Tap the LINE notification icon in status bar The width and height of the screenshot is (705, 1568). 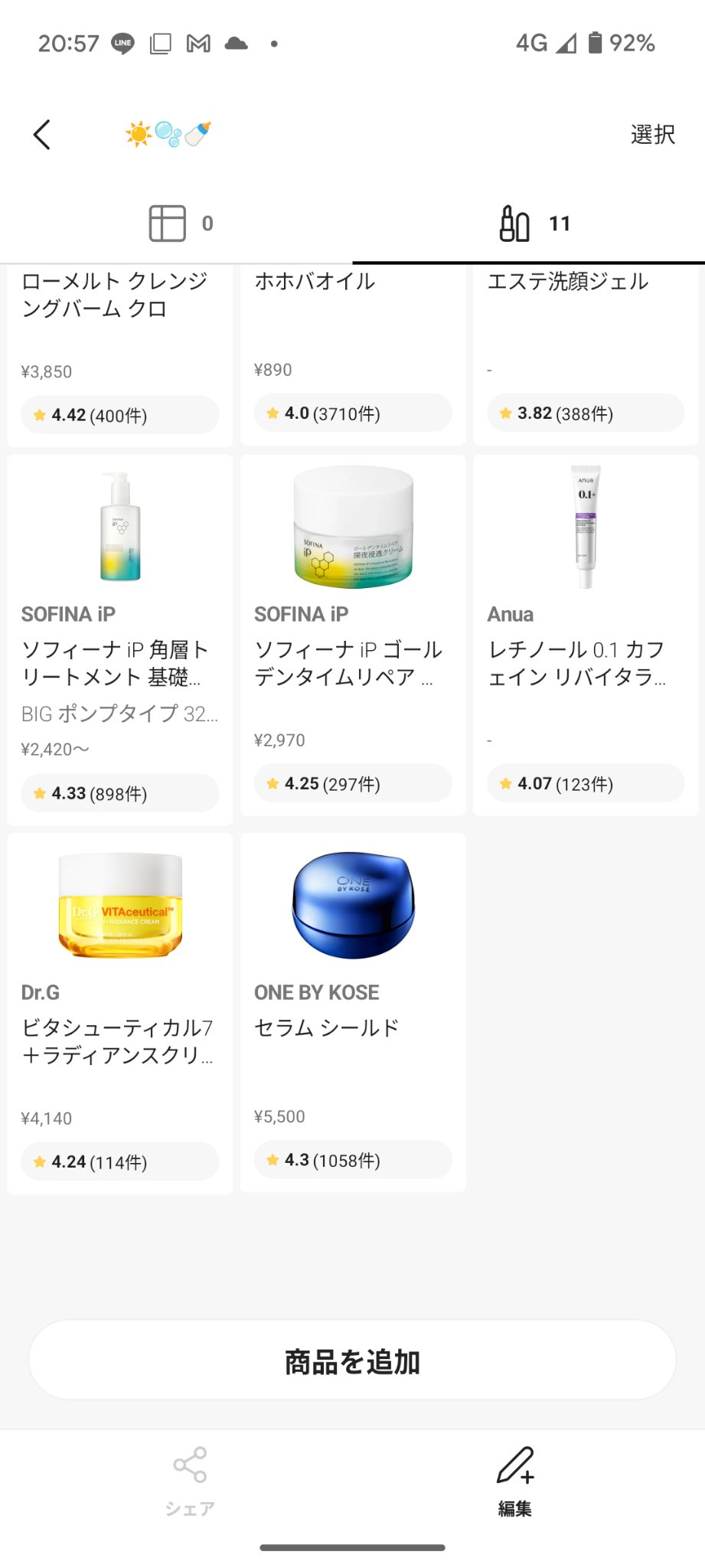coord(122,43)
